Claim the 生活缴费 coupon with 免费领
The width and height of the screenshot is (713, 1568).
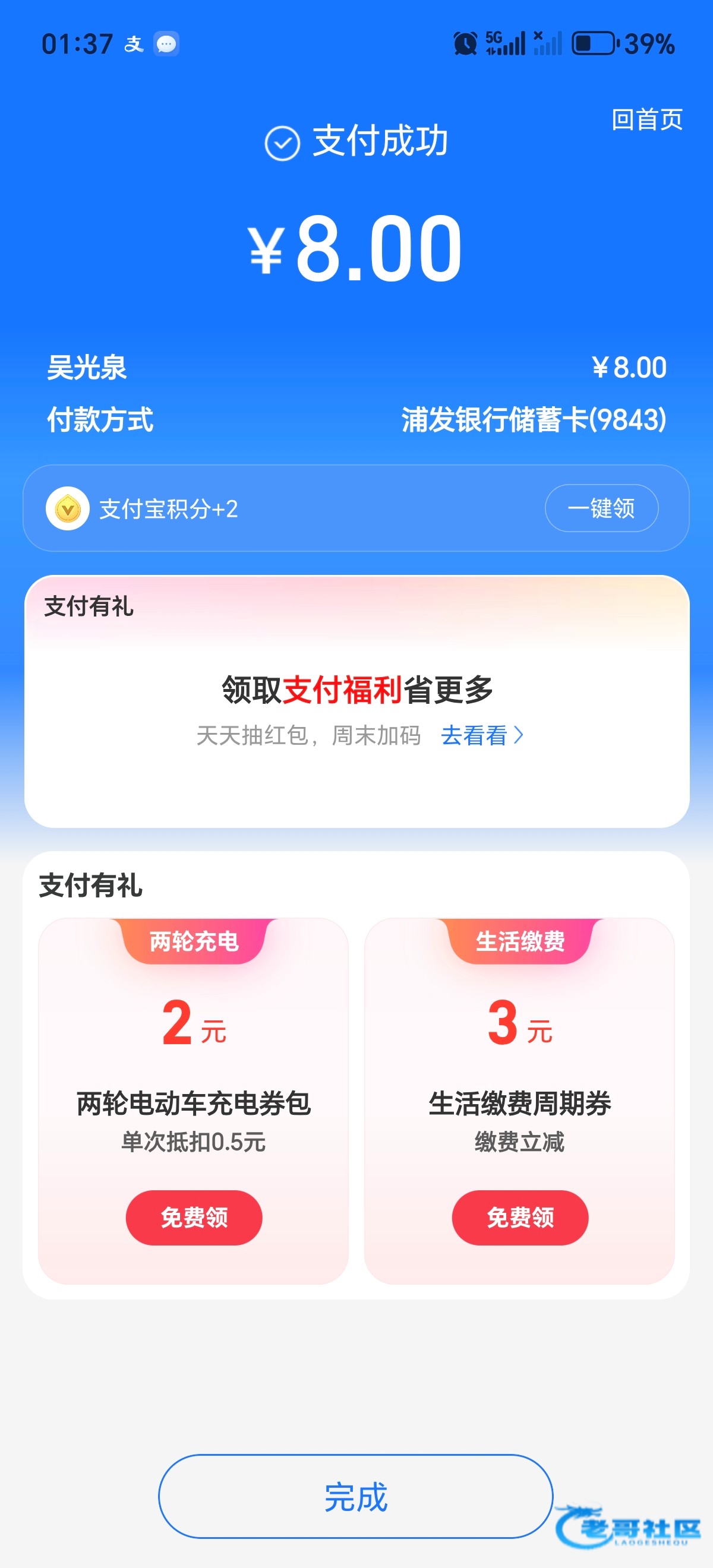coord(520,1218)
